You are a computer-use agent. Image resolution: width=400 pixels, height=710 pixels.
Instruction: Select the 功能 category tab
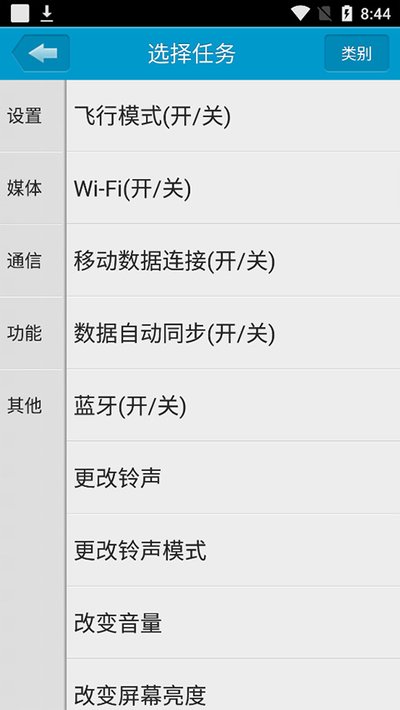33,333
